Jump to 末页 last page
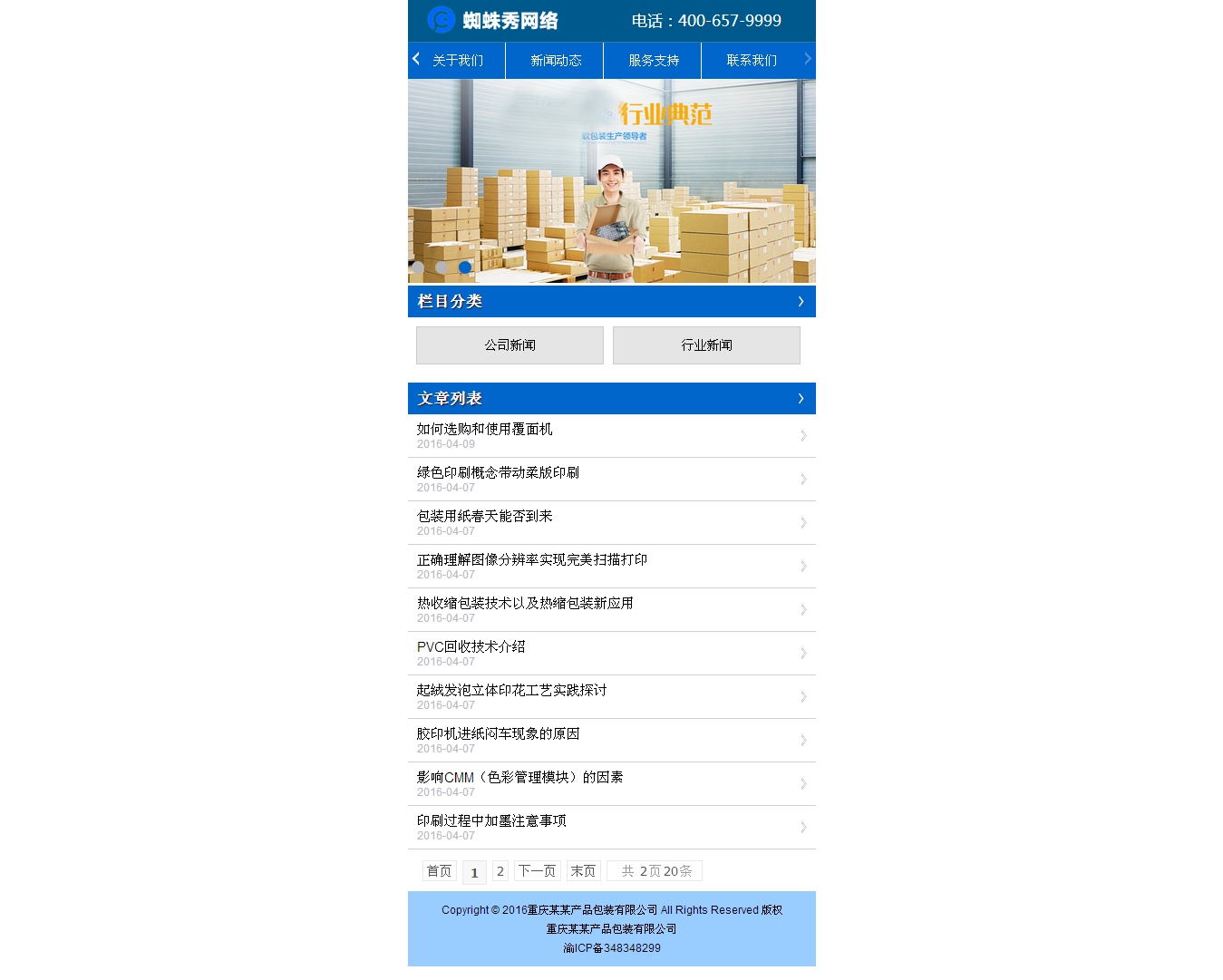This screenshot has height=980, width=1223. [x=583, y=871]
